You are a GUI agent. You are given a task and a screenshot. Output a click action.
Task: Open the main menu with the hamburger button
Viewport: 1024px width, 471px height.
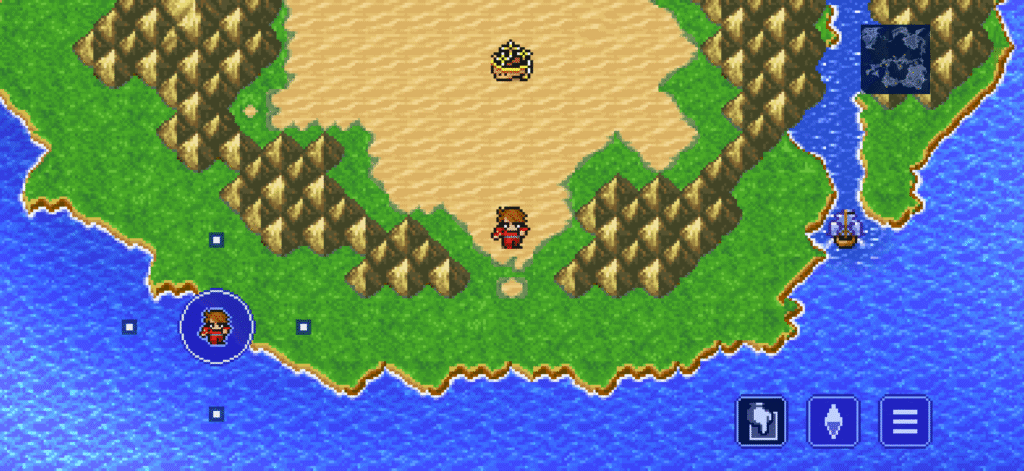(x=905, y=421)
